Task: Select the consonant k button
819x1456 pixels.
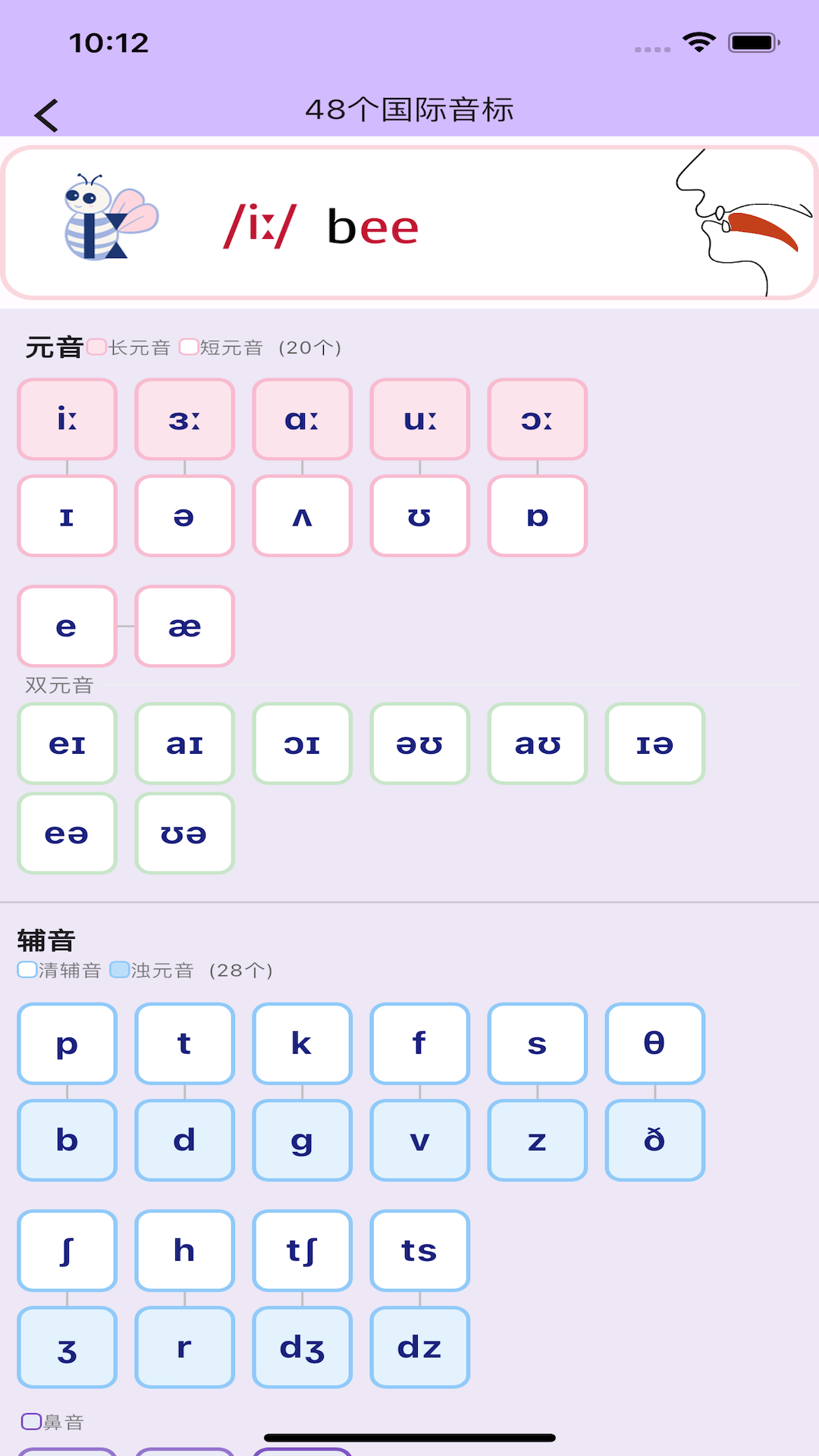Action: (303, 1043)
